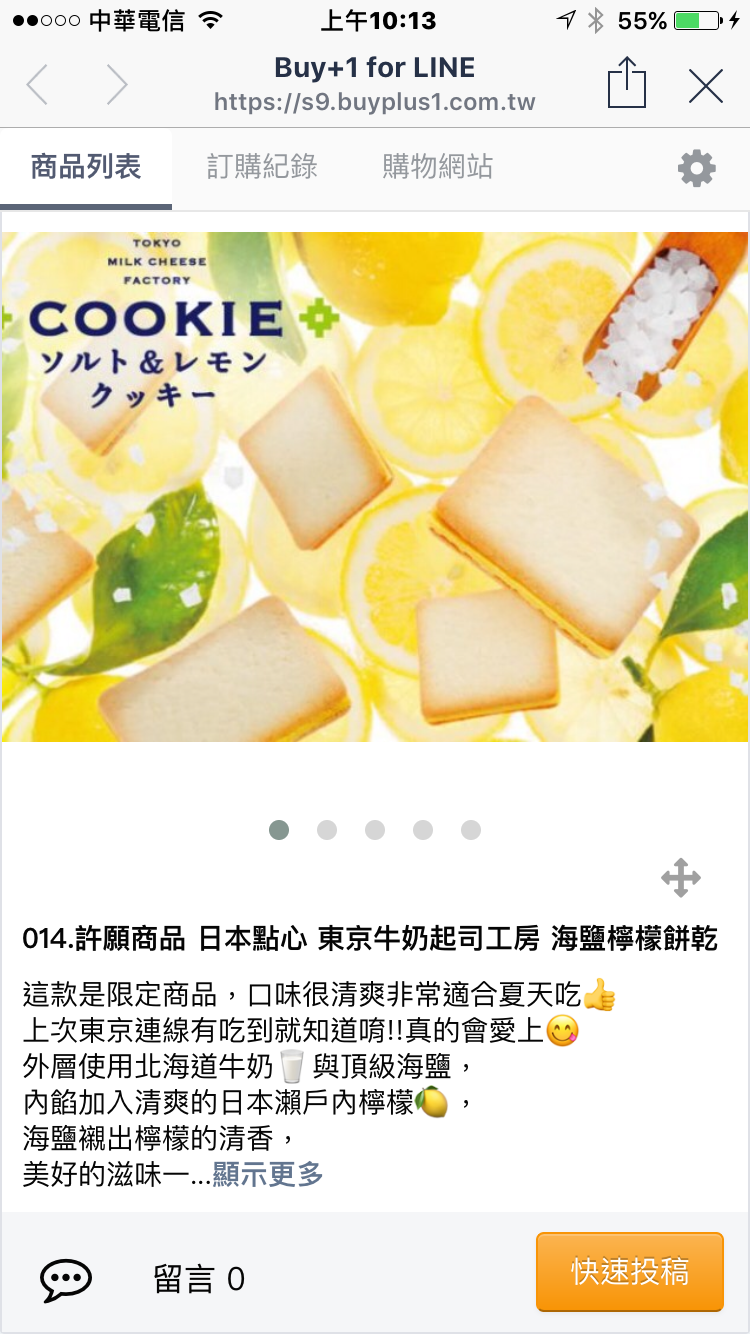Switch to the 購物網站 tab
Screen dimensions: 750x1334
437,167
